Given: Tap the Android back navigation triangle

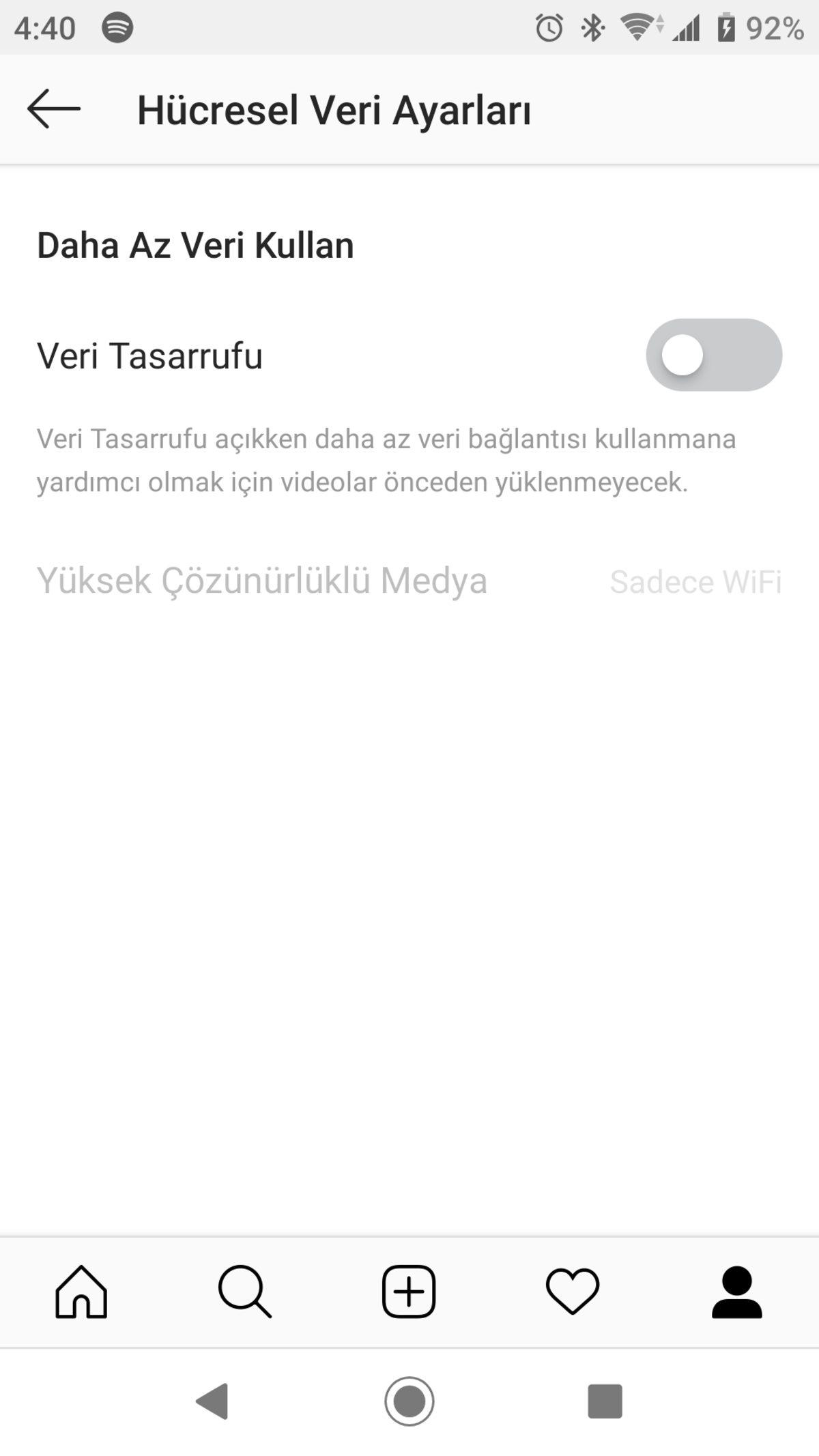Looking at the screenshot, I should pyautogui.click(x=213, y=1401).
